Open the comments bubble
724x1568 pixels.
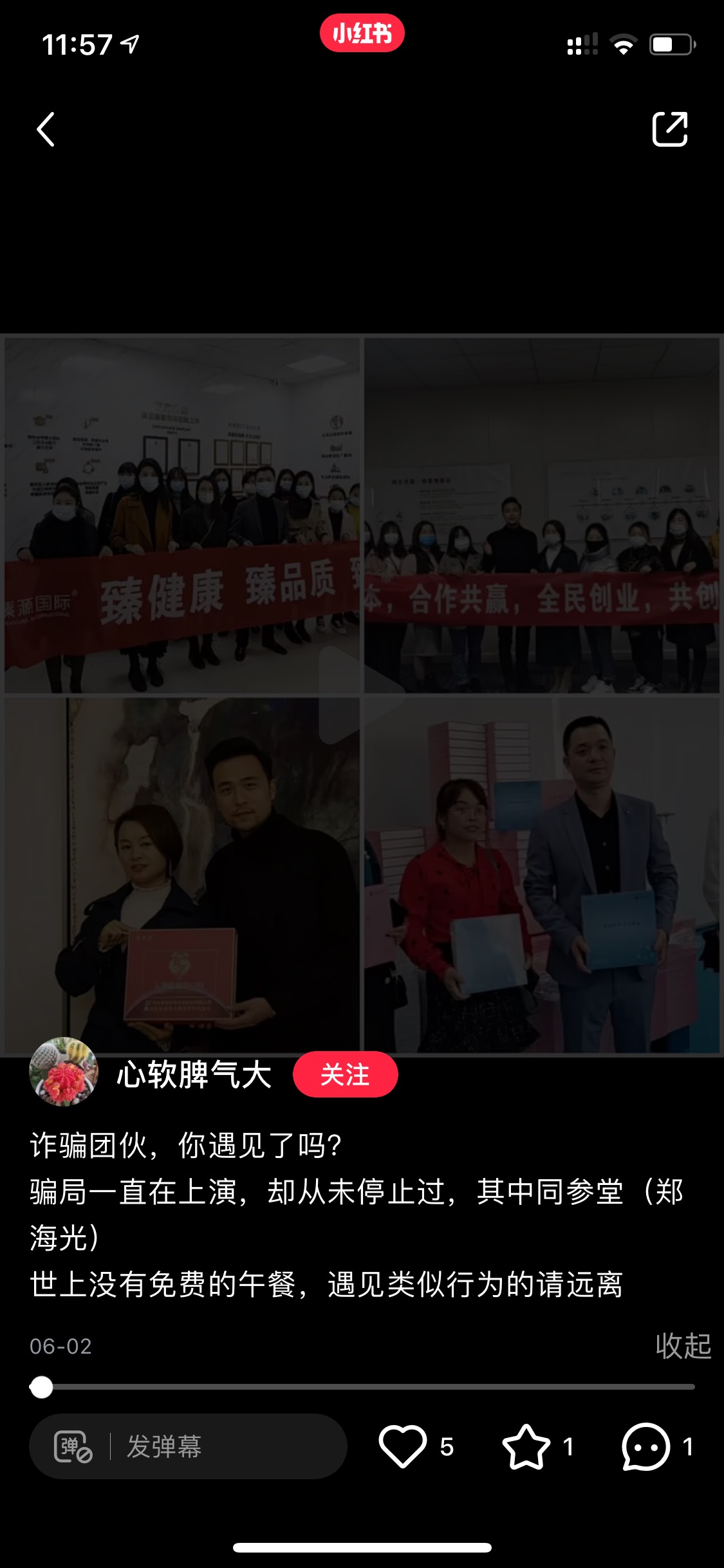[x=645, y=1446]
